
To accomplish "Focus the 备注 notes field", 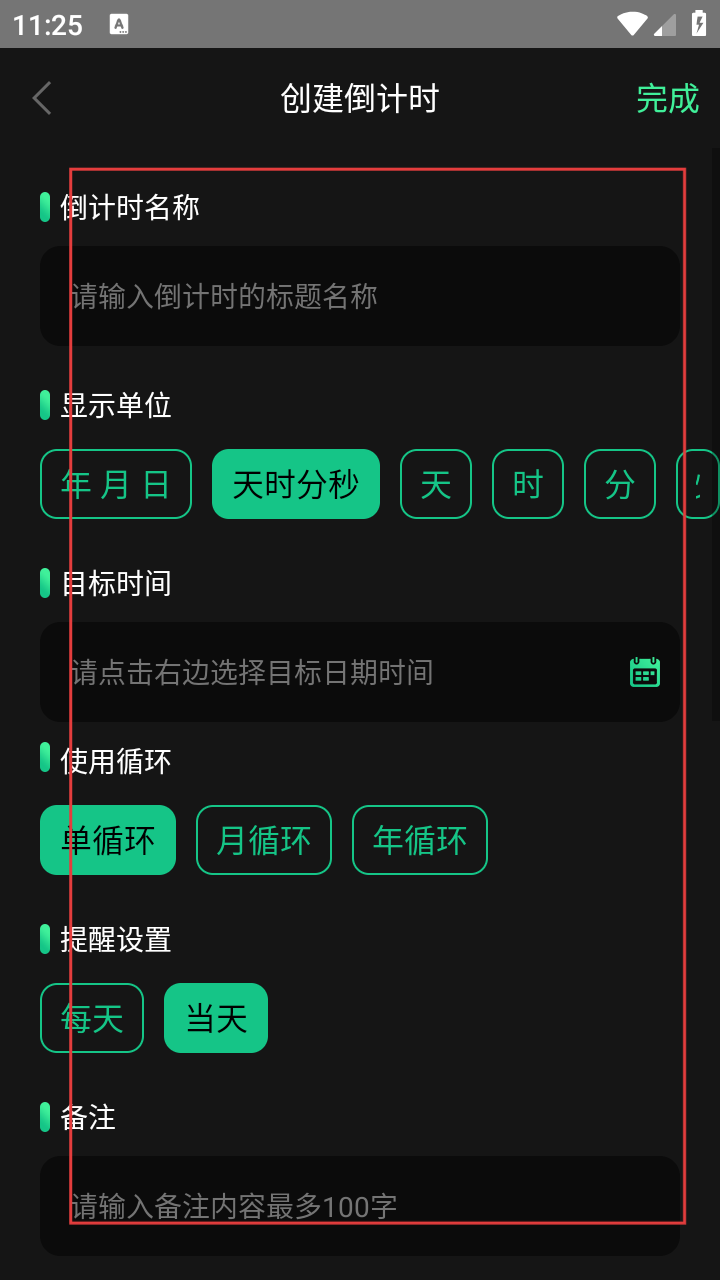I will tap(360, 1206).
